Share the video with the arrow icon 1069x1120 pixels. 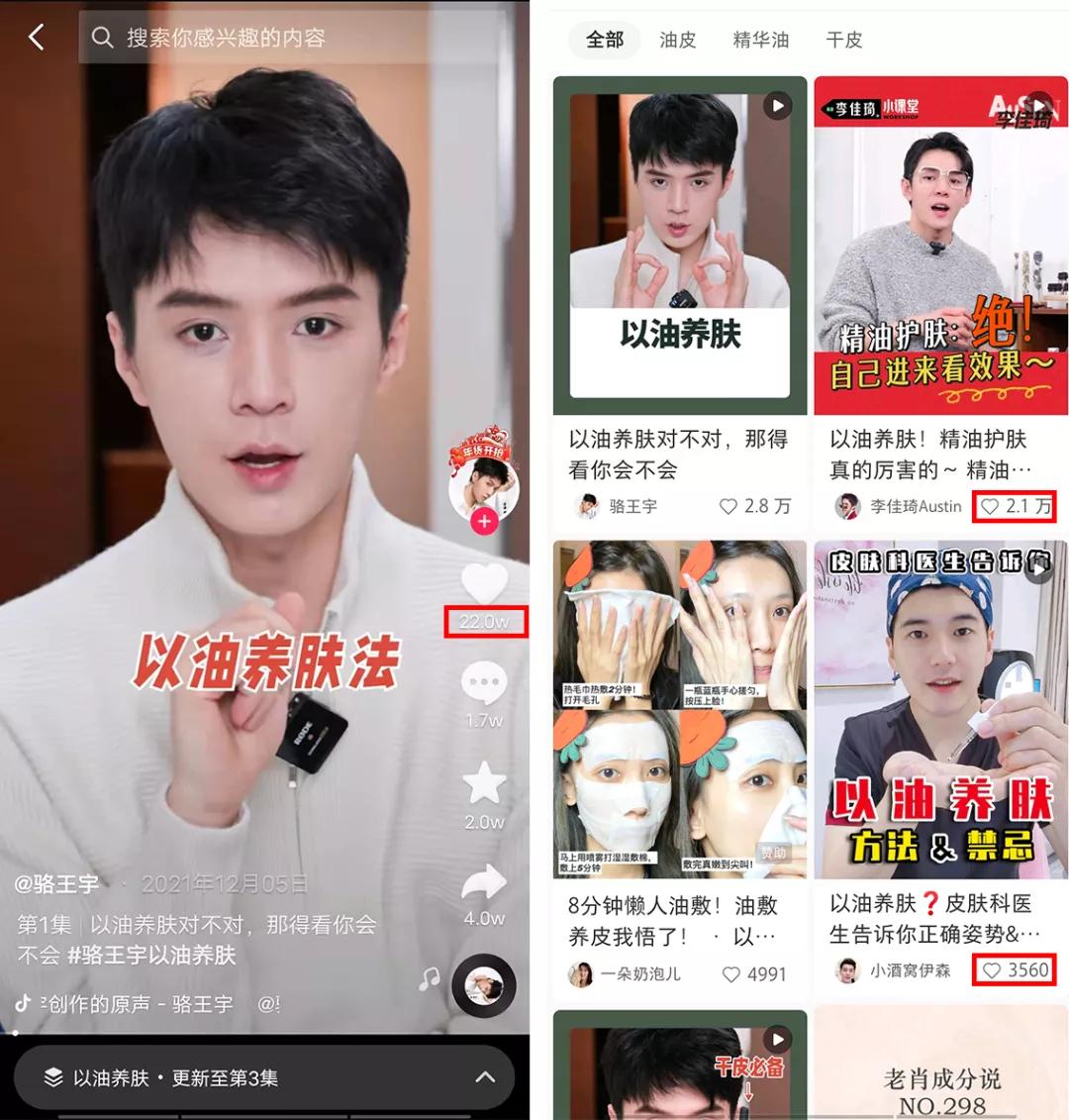(x=484, y=882)
